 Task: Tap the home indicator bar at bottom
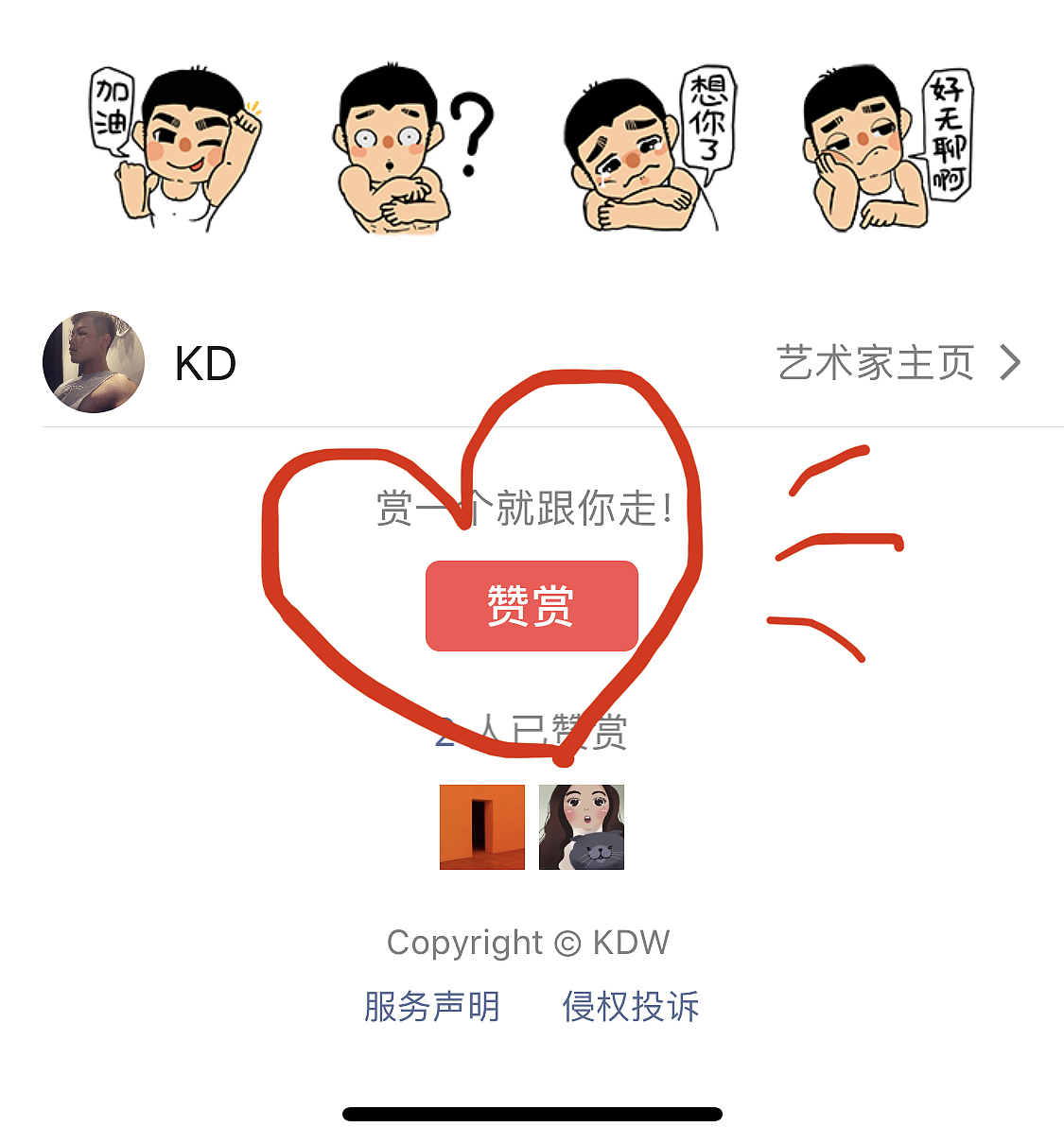coord(532,1111)
